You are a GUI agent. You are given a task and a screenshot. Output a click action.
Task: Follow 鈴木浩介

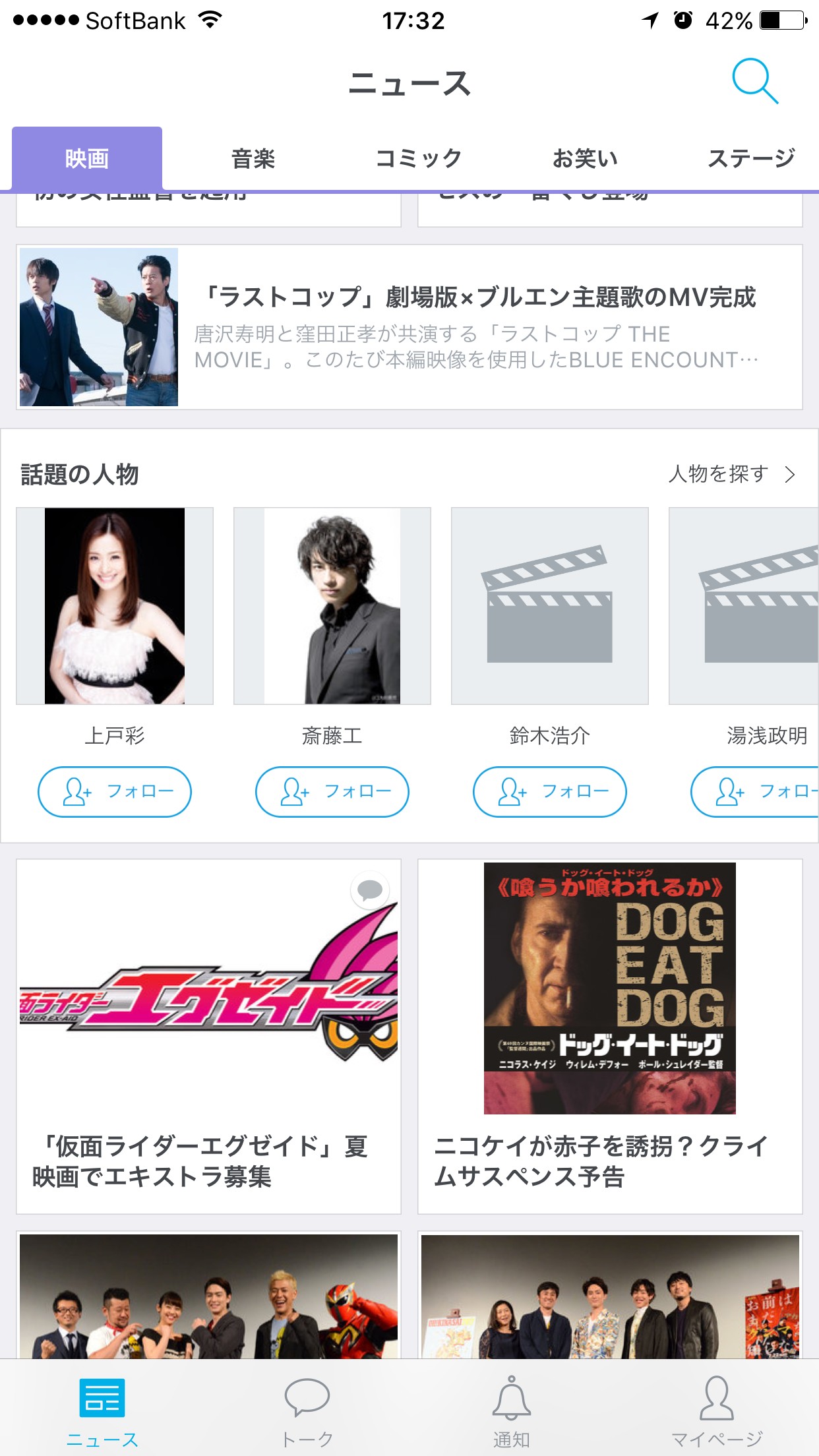point(550,791)
